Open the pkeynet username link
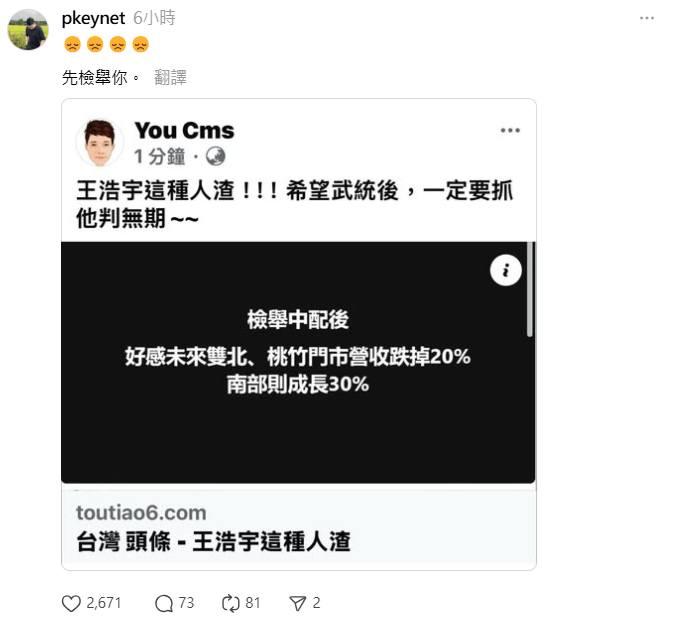This screenshot has width=676, height=624. coord(93,18)
